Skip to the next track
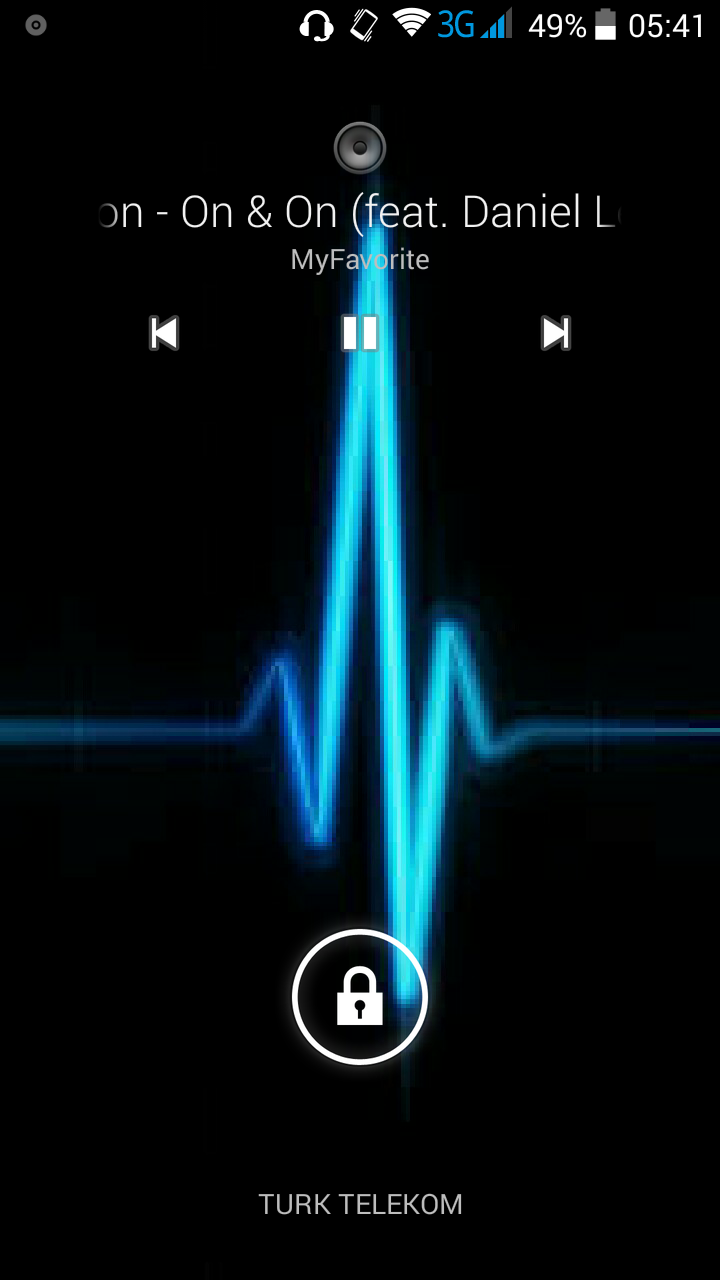The width and height of the screenshot is (720, 1280). click(x=555, y=333)
